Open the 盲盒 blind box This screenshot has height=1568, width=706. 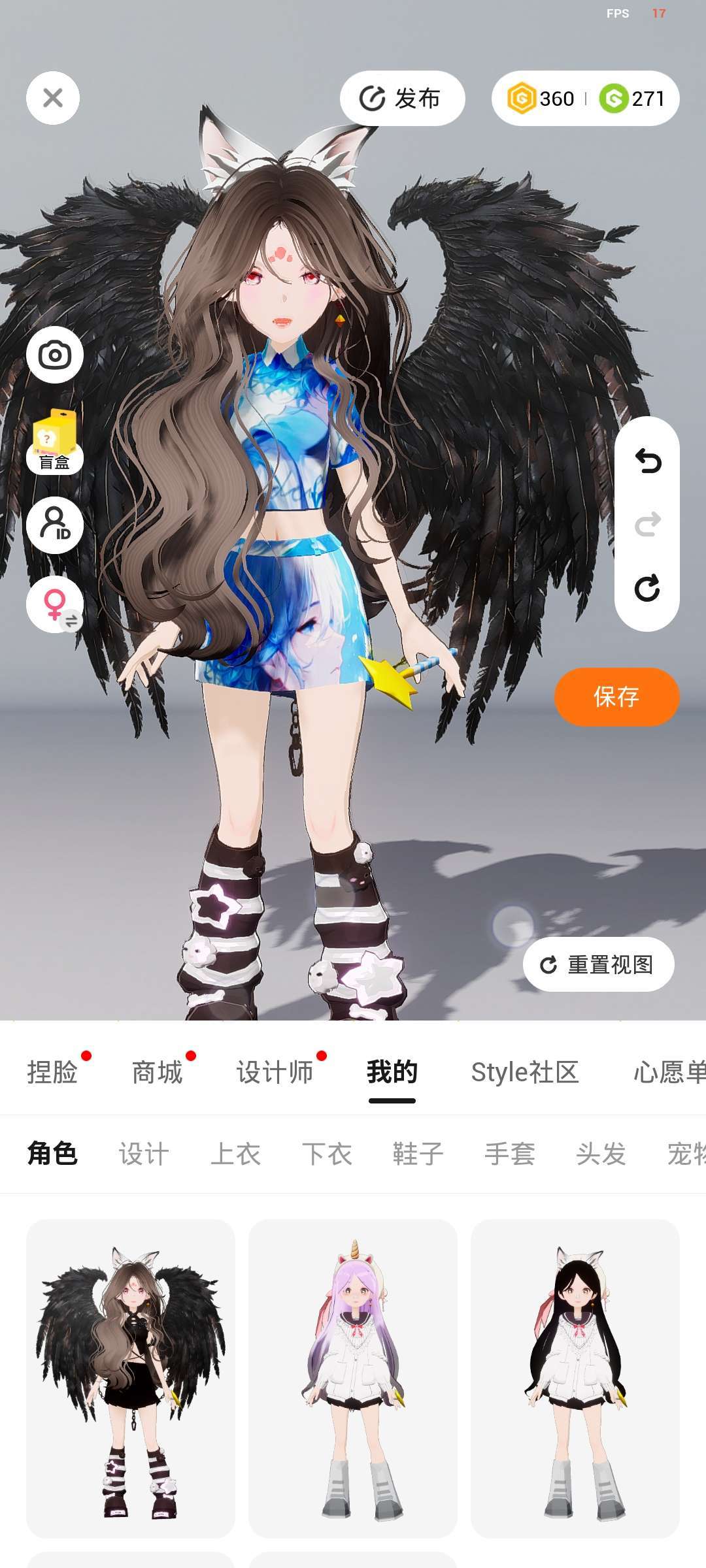coord(54,442)
